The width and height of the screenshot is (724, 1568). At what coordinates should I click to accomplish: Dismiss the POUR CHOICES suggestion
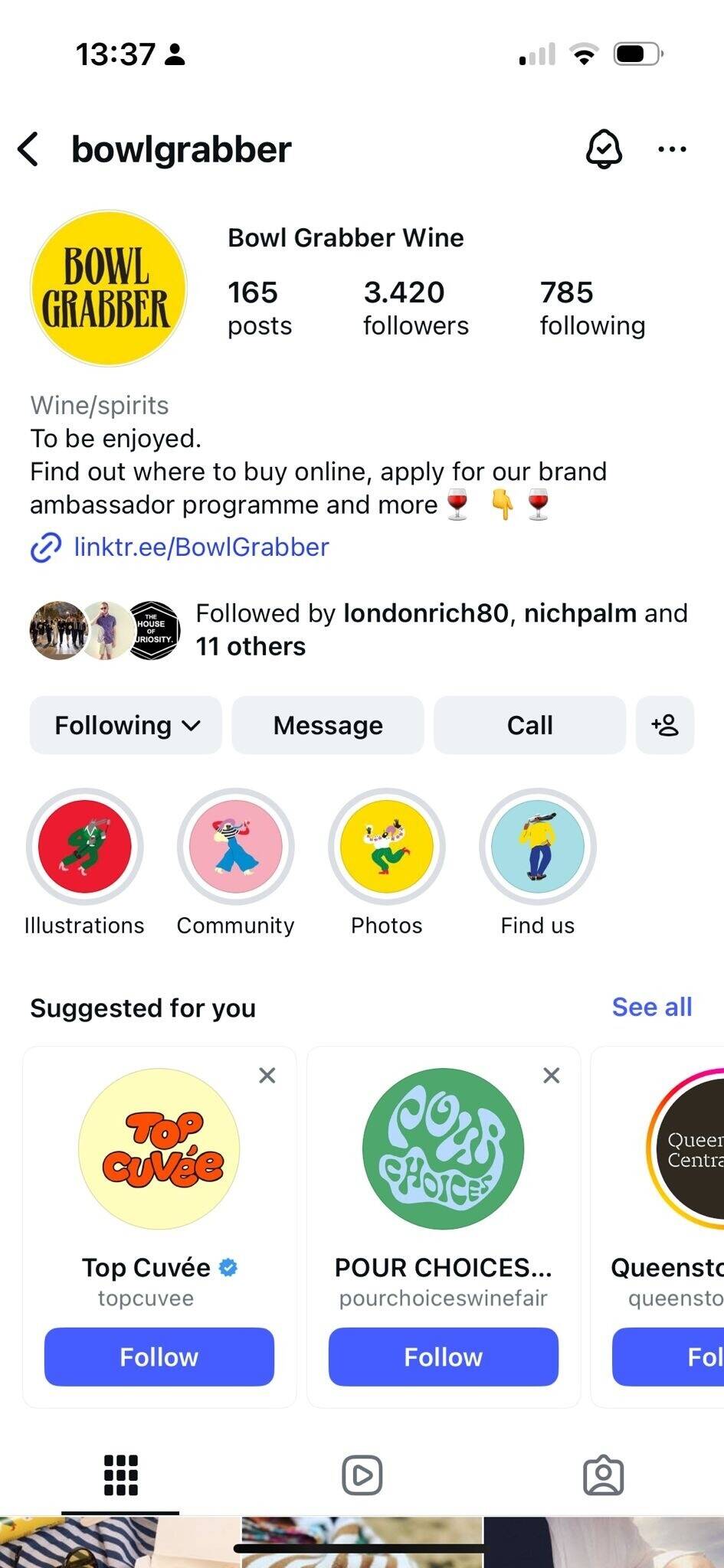551,1076
